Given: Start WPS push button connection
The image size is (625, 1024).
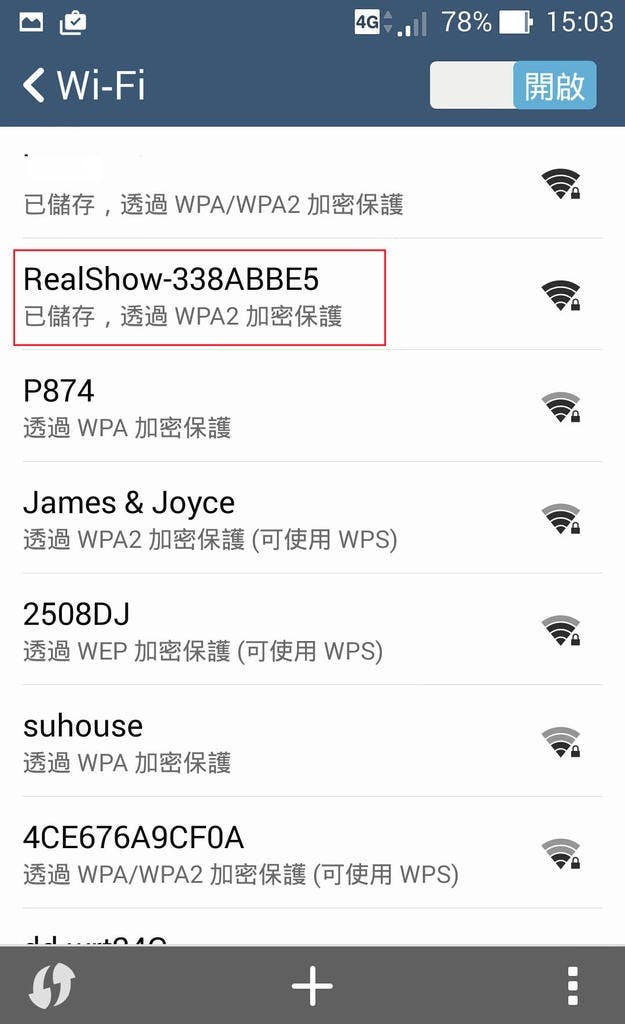Looking at the screenshot, I should coord(52,985).
